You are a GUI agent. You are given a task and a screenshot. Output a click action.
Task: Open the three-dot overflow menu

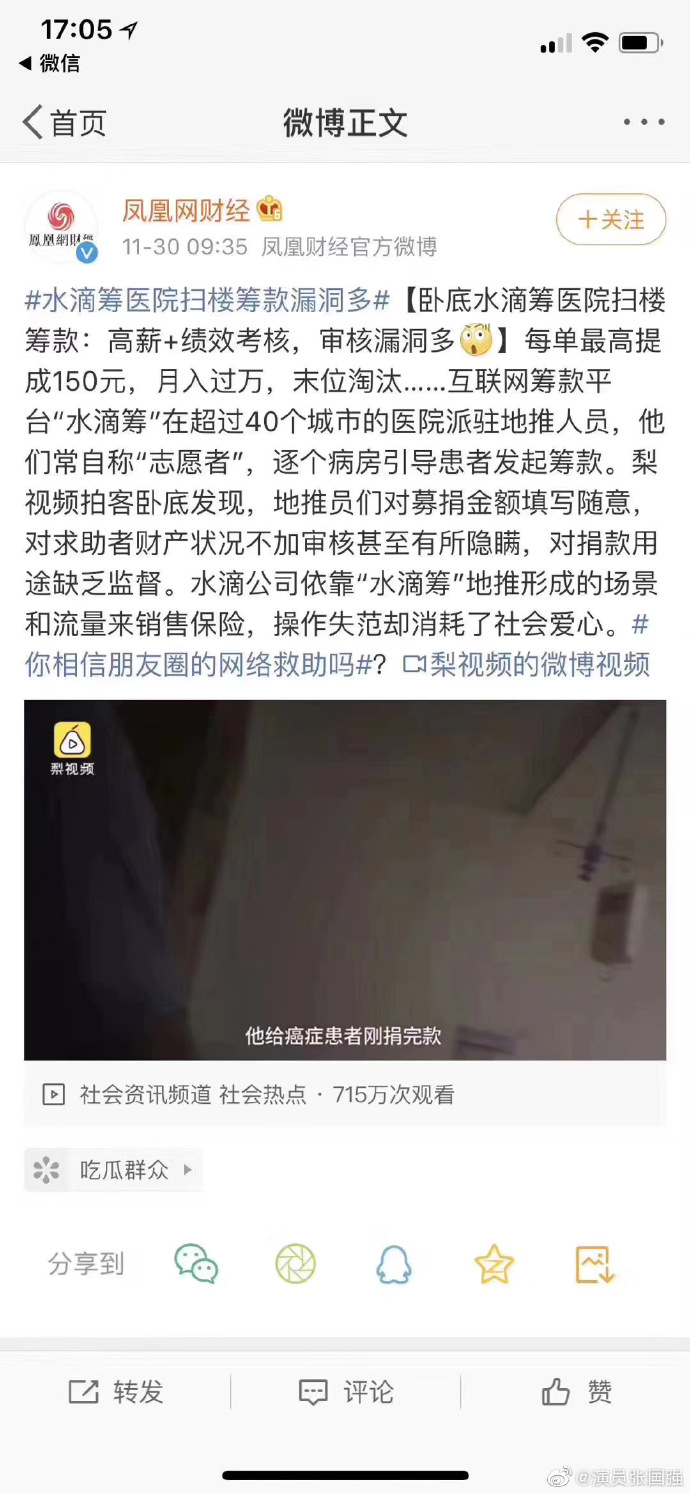[643, 122]
